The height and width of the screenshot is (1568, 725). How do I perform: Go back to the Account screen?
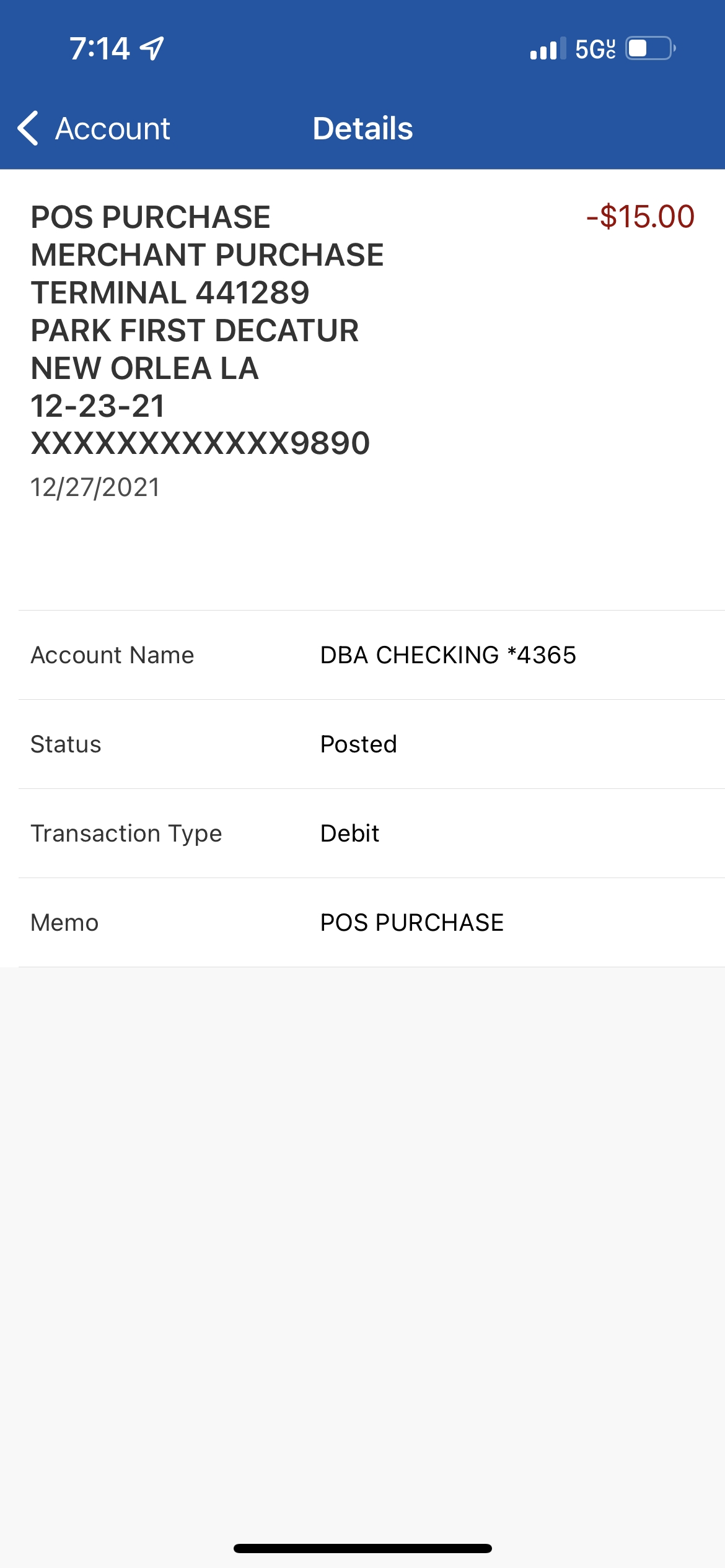coord(94,129)
